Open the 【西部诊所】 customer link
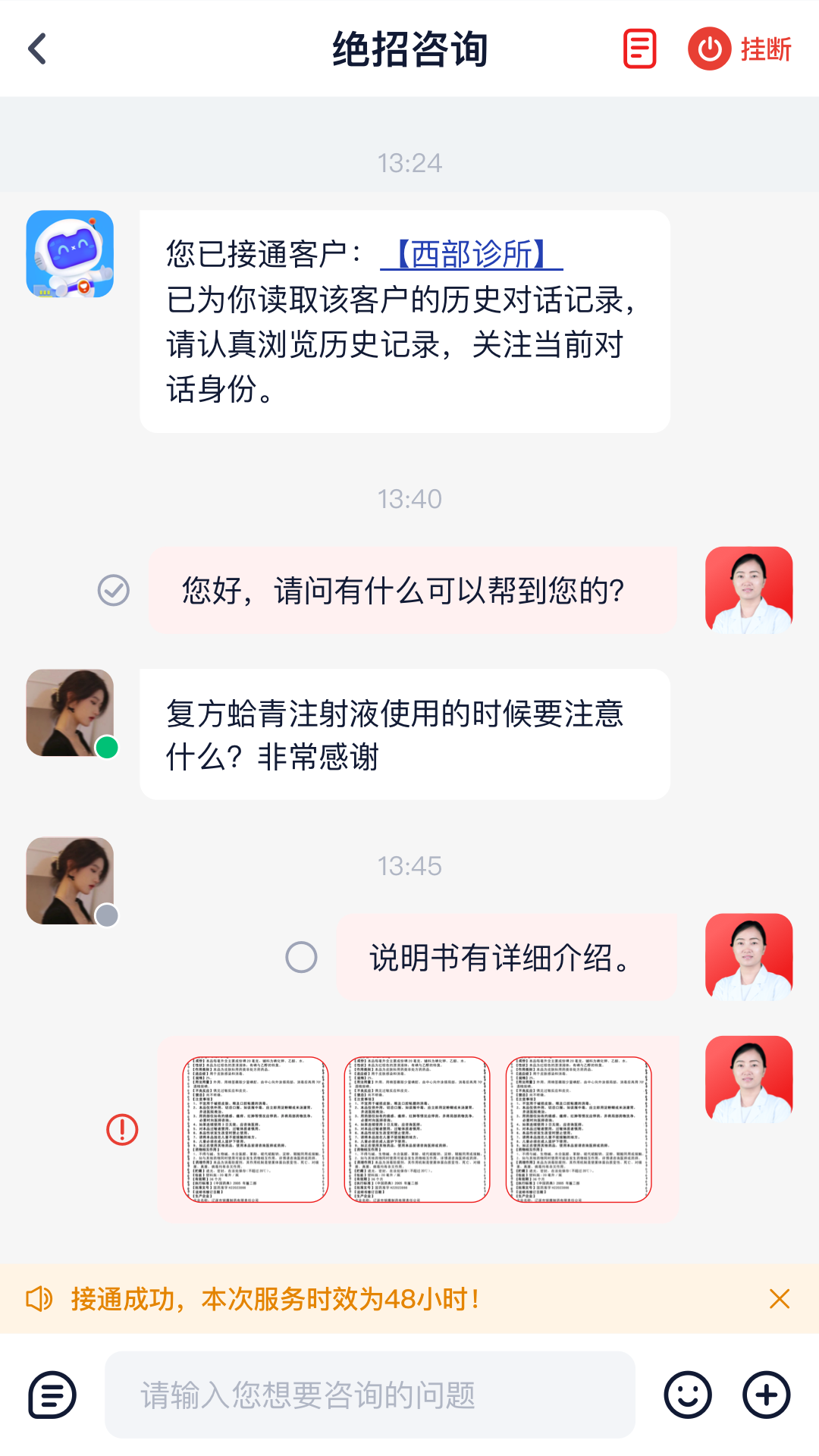This screenshot has width=819, height=1456. click(471, 254)
